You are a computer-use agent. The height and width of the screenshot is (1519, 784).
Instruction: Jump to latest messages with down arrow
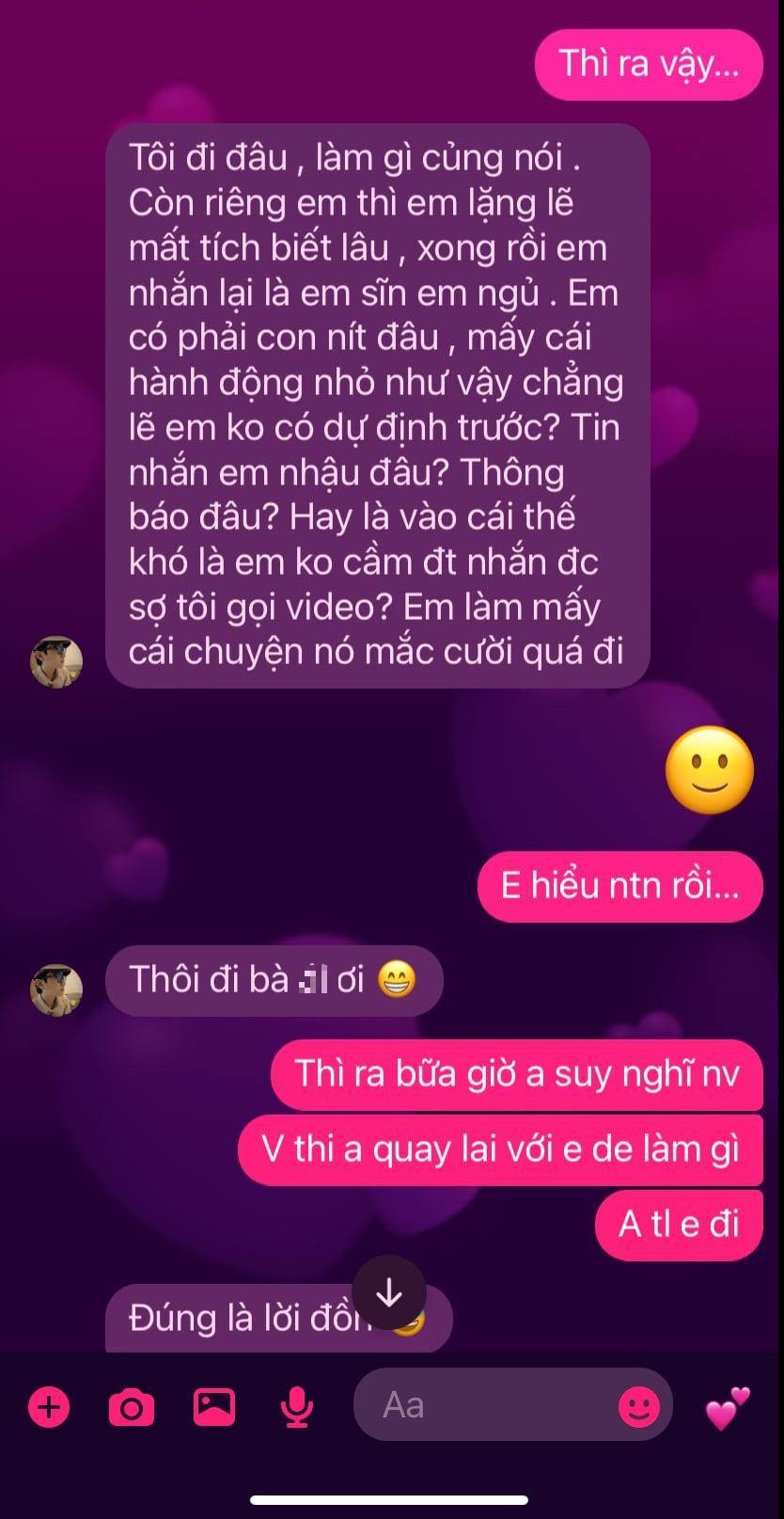389,1295
